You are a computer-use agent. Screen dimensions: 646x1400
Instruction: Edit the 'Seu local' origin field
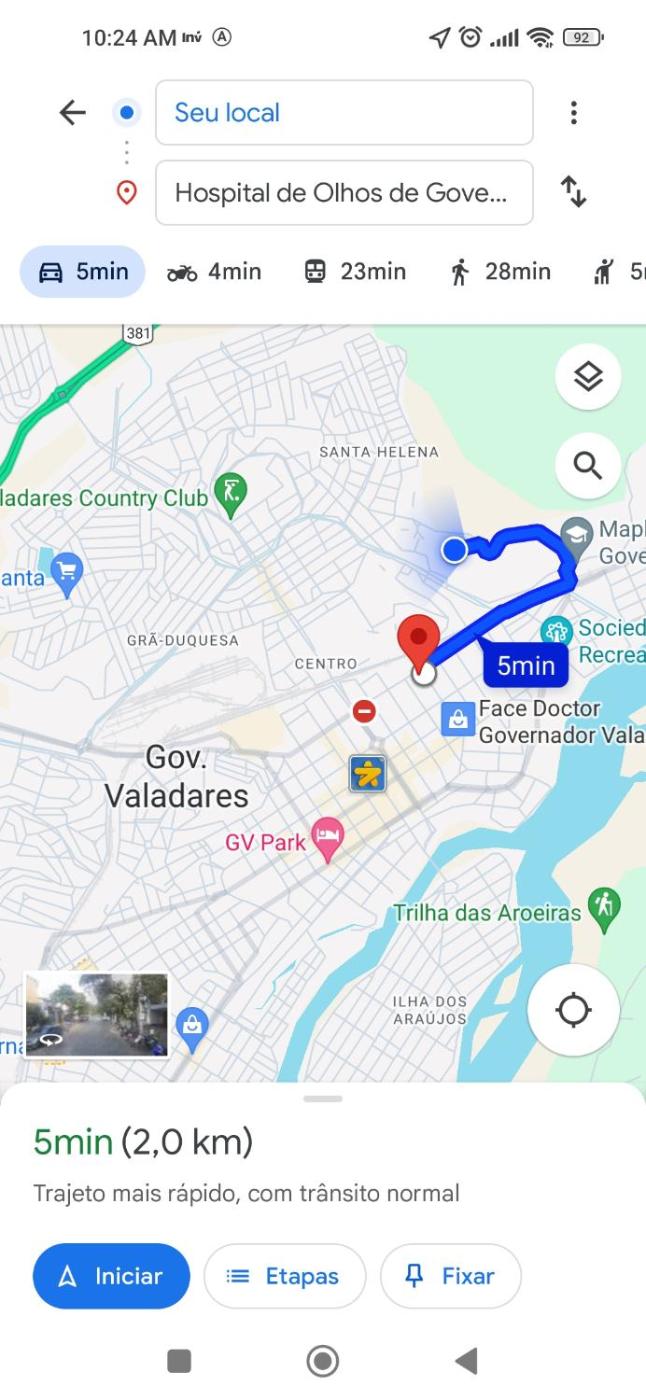(344, 113)
